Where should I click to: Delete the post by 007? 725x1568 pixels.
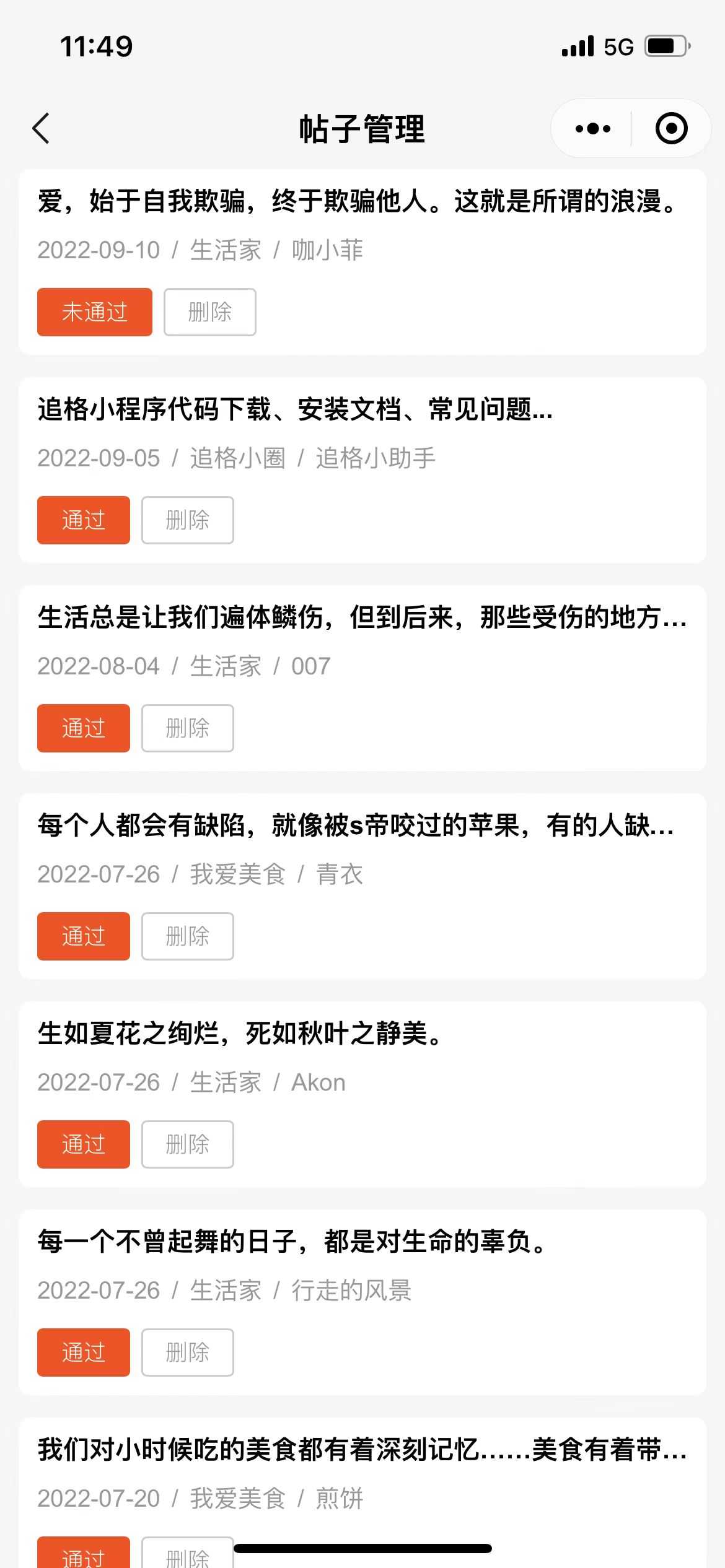[188, 728]
